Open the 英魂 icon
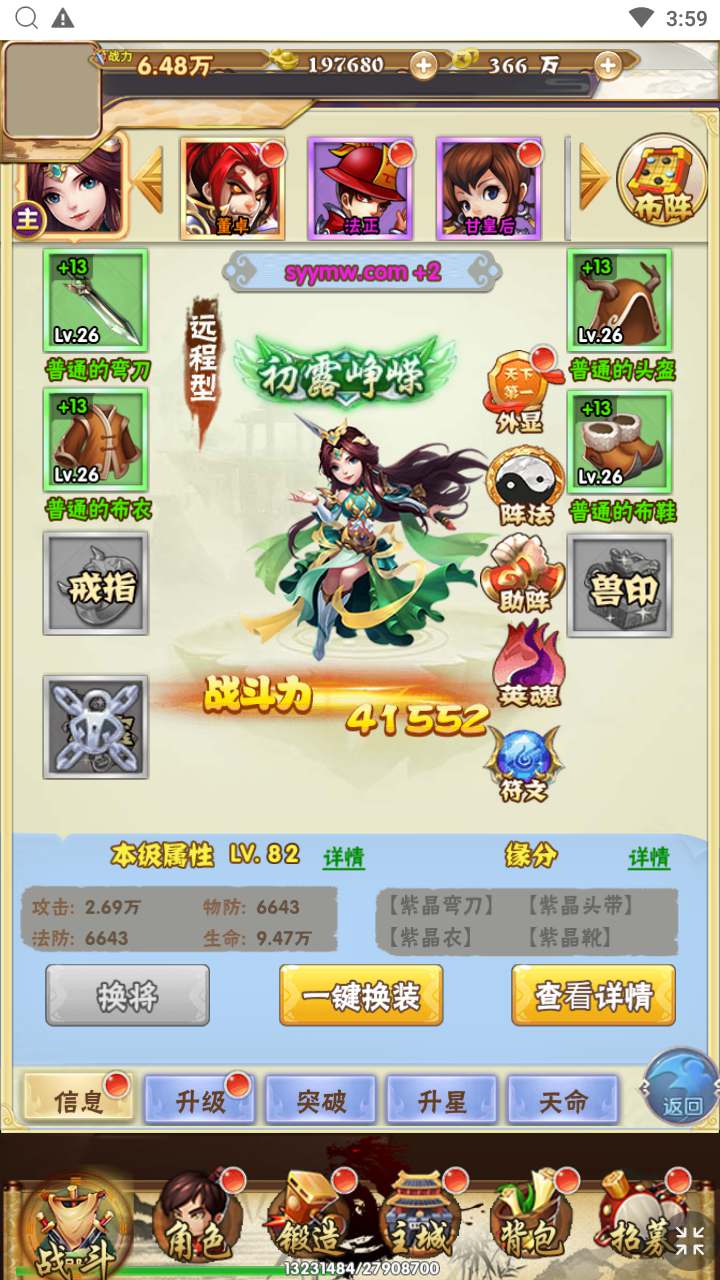 (526, 664)
